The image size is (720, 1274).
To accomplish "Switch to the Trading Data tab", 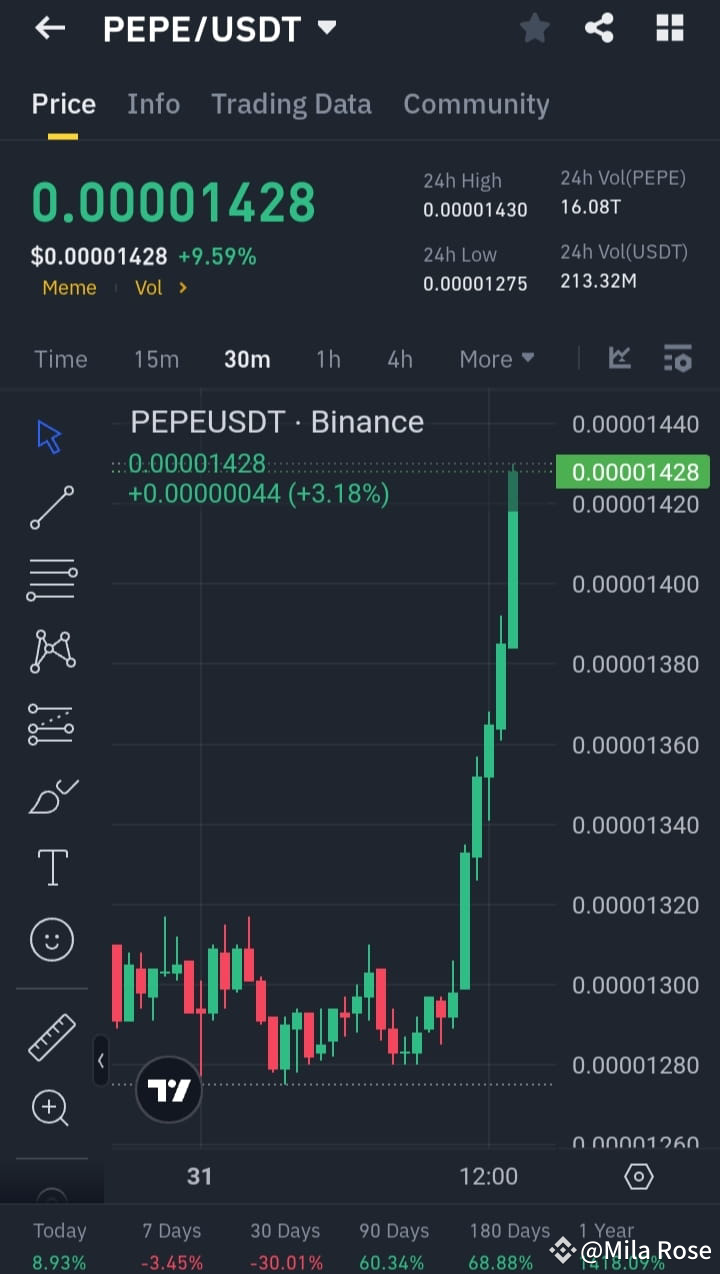I will point(291,104).
